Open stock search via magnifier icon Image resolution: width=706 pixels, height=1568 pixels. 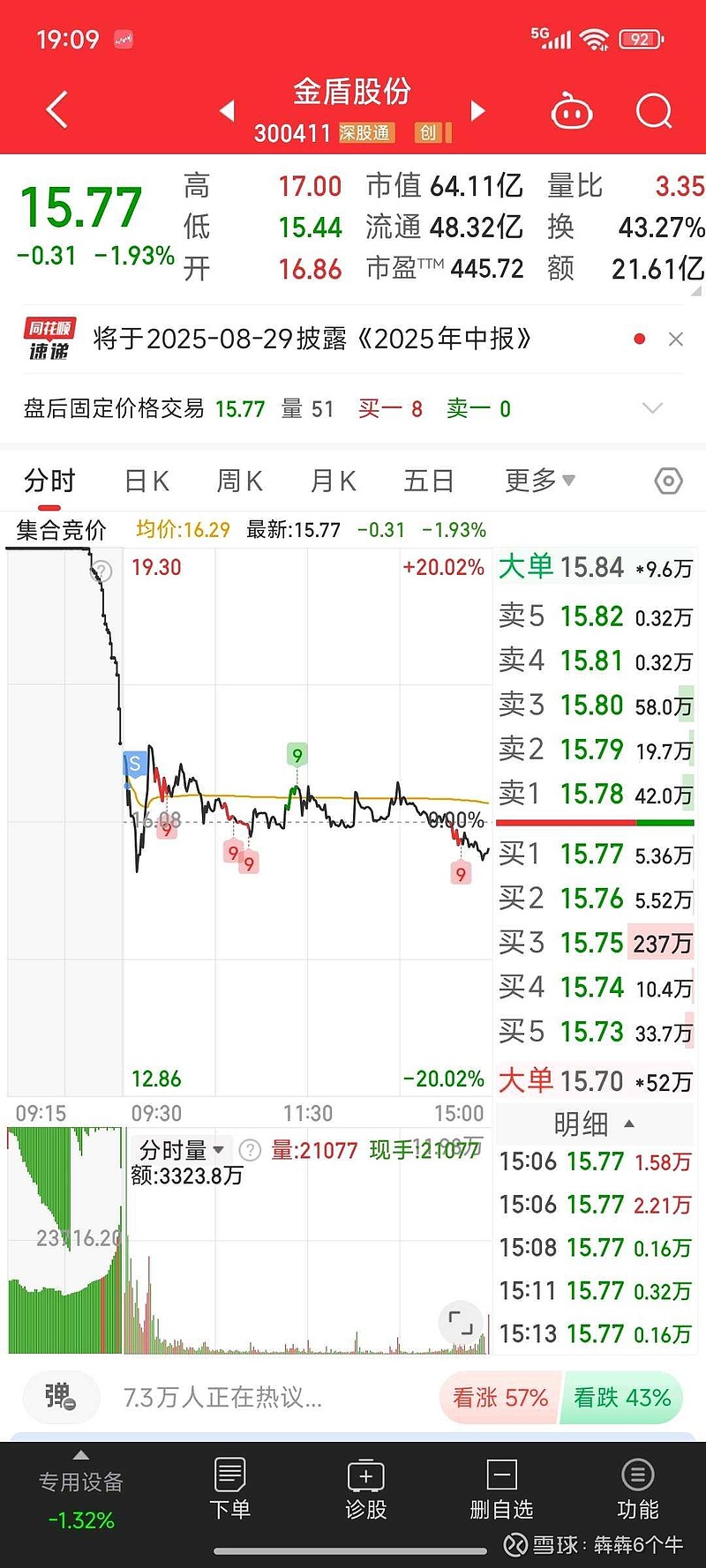(654, 110)
